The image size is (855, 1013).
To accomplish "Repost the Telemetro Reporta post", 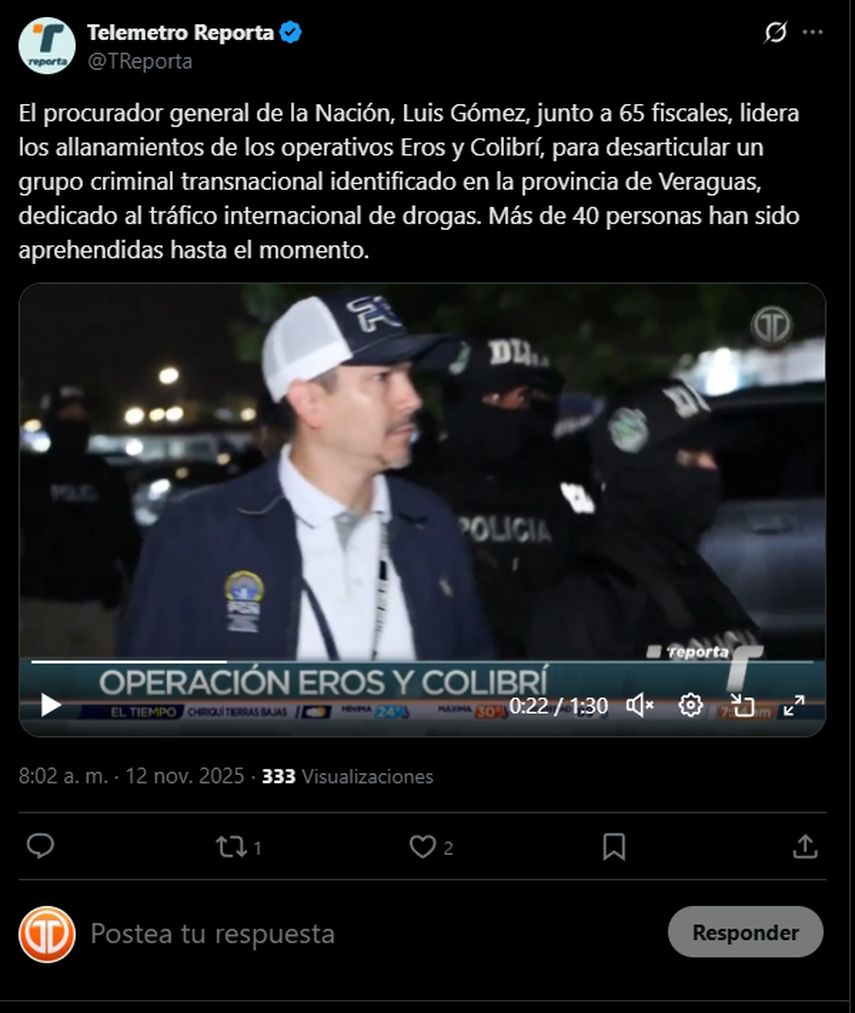I will (x=231, y=847).
